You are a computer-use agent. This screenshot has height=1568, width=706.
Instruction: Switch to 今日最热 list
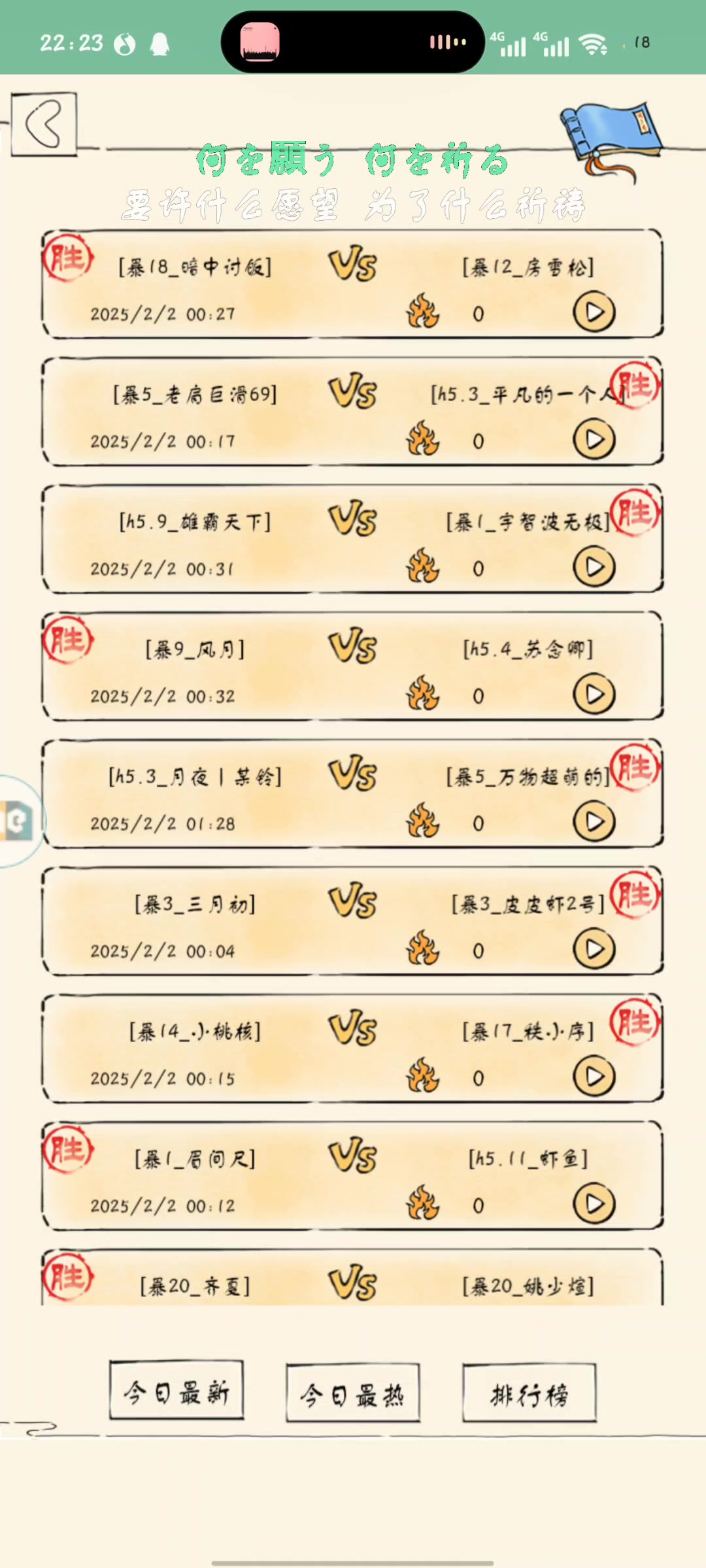(x=353, y=1395)
